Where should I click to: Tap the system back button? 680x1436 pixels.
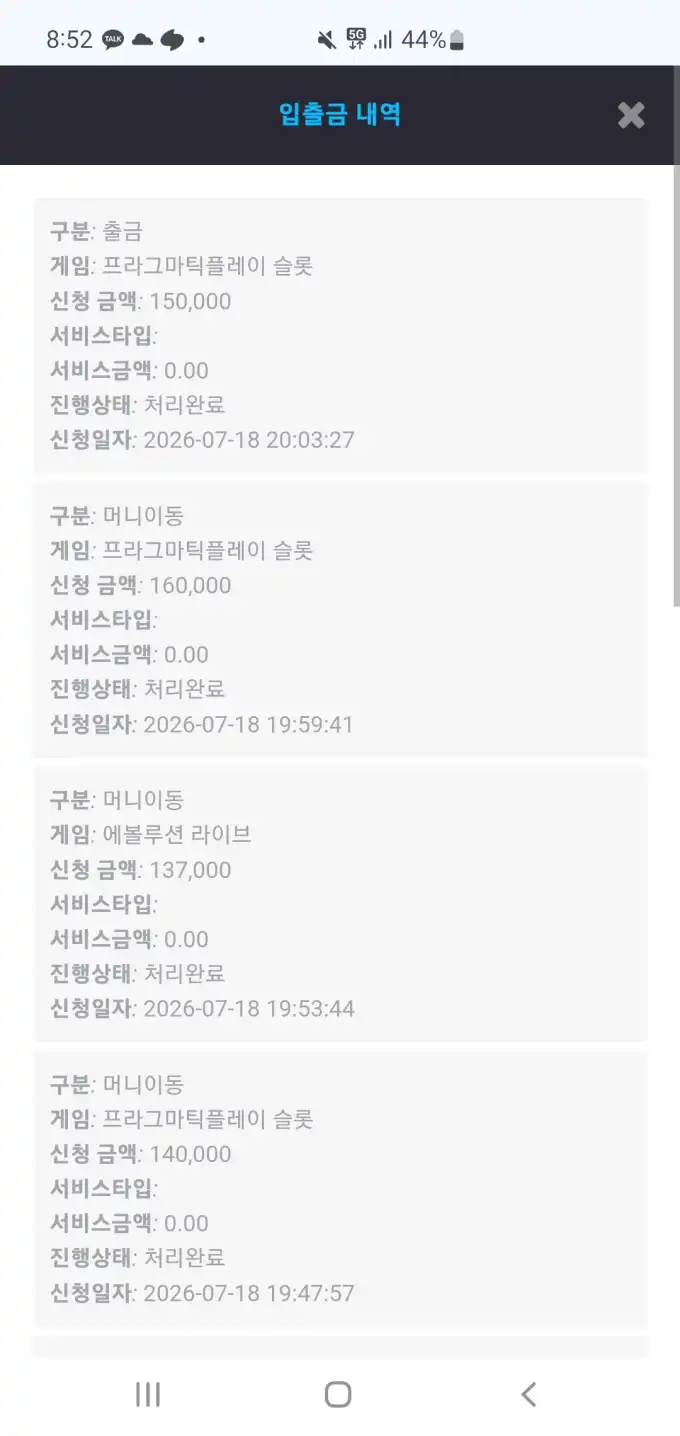click(529, 1394)
